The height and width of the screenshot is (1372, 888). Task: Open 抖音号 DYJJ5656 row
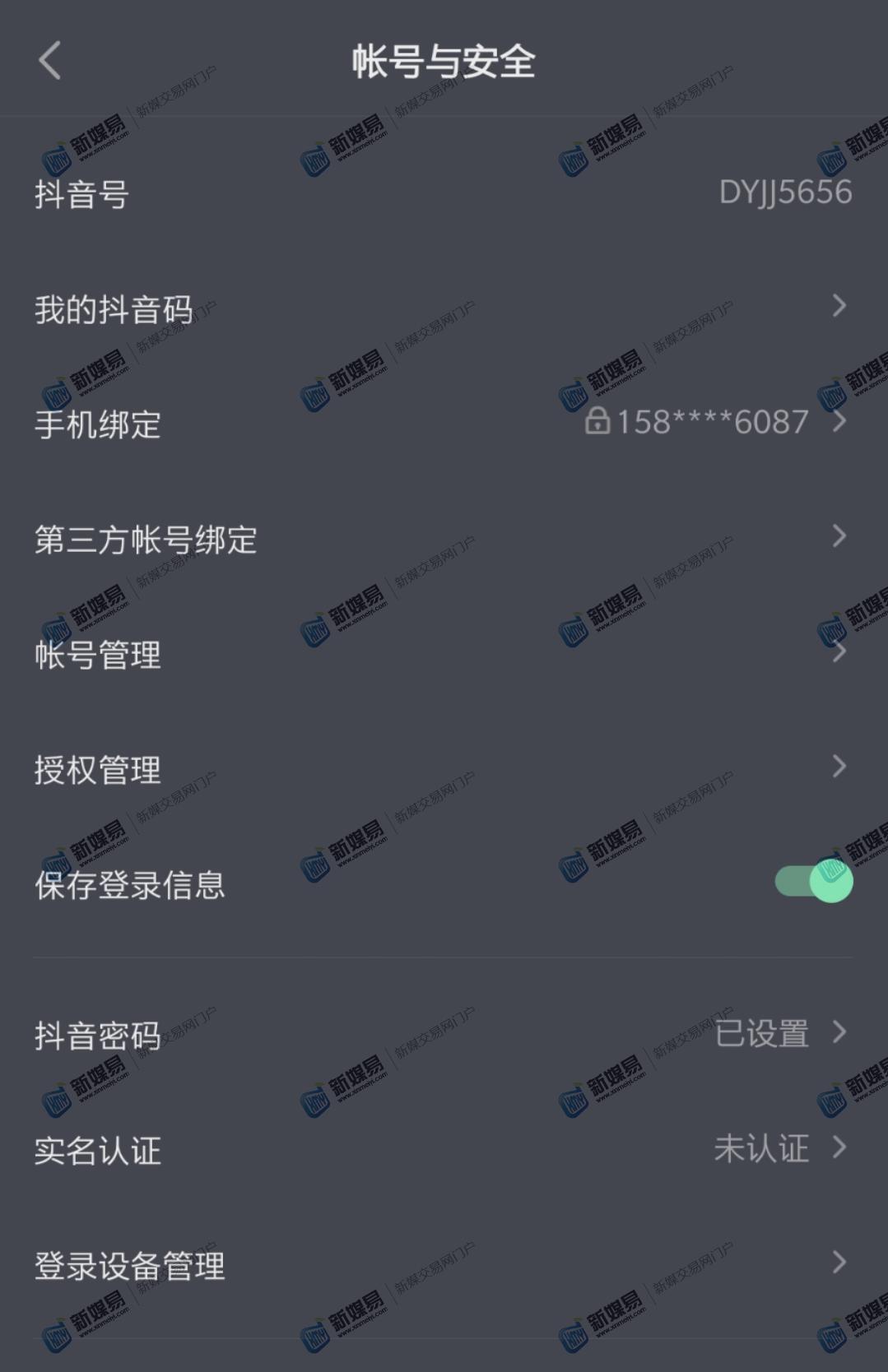tap(443, 194)
